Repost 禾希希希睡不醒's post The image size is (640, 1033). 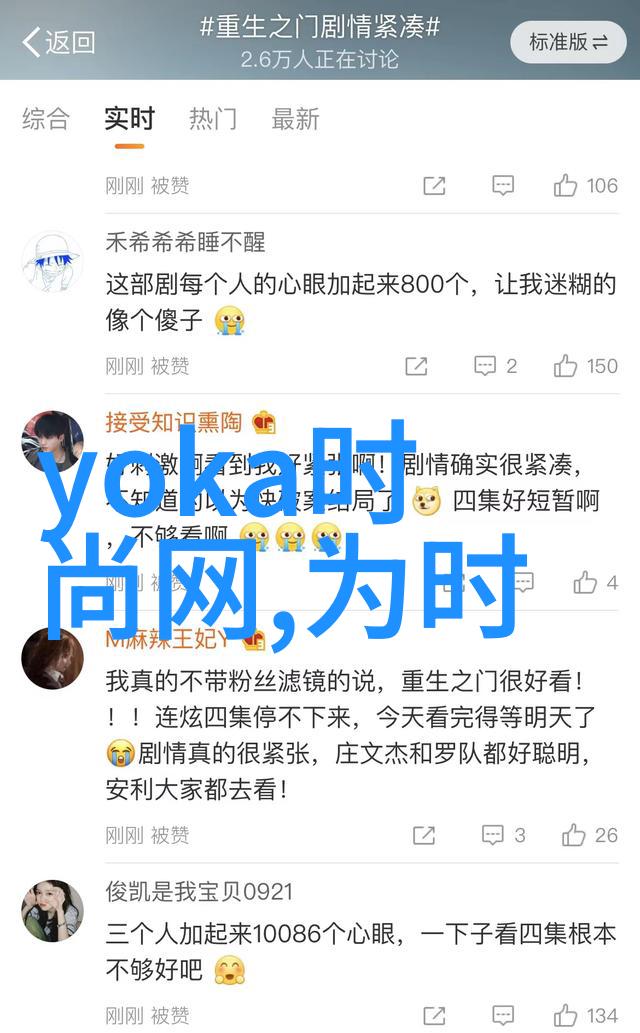point(416,366)
